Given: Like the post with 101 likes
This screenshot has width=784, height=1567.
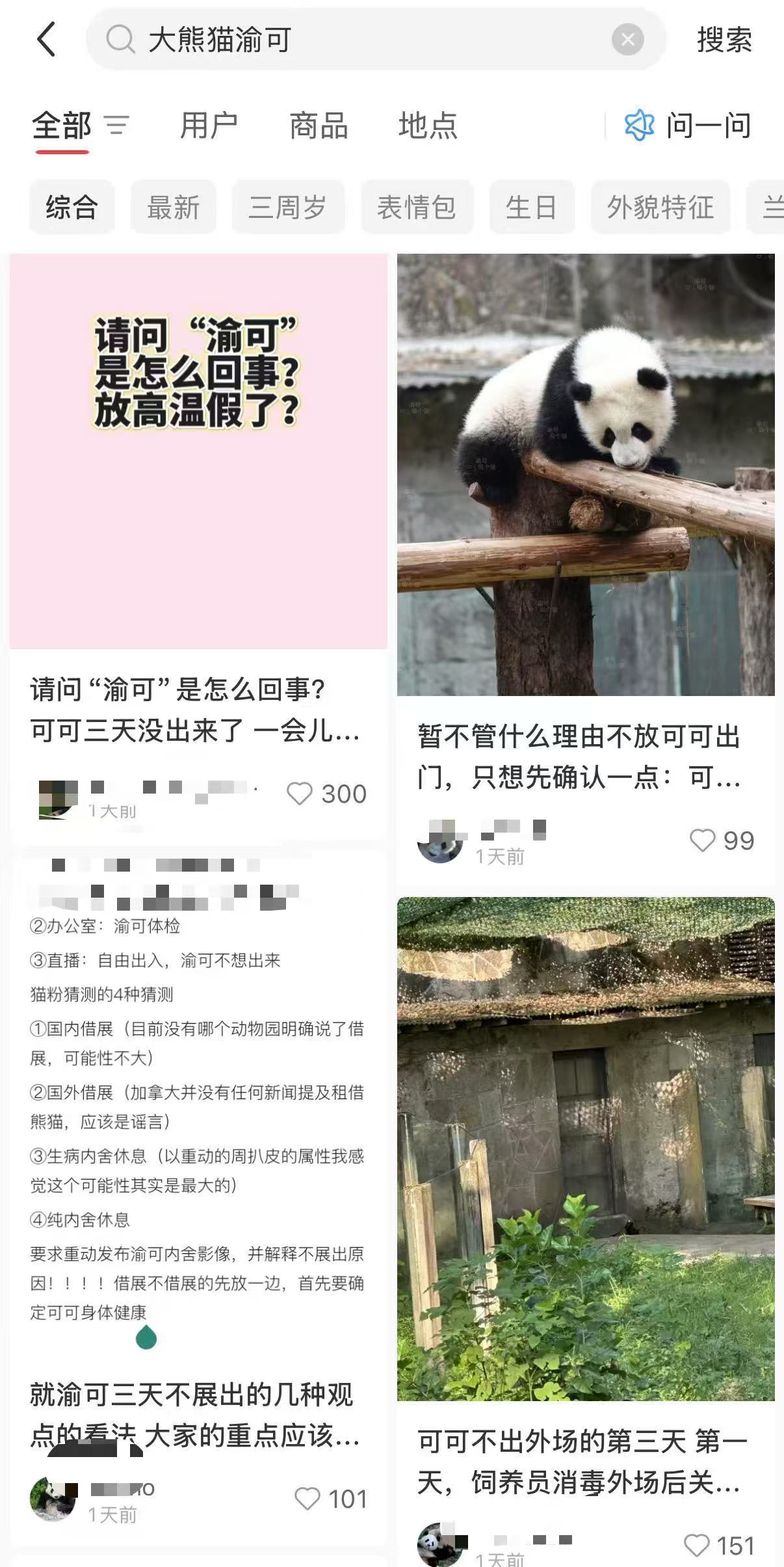Looking at the screenshot, I should click(x=307, y=1499).
